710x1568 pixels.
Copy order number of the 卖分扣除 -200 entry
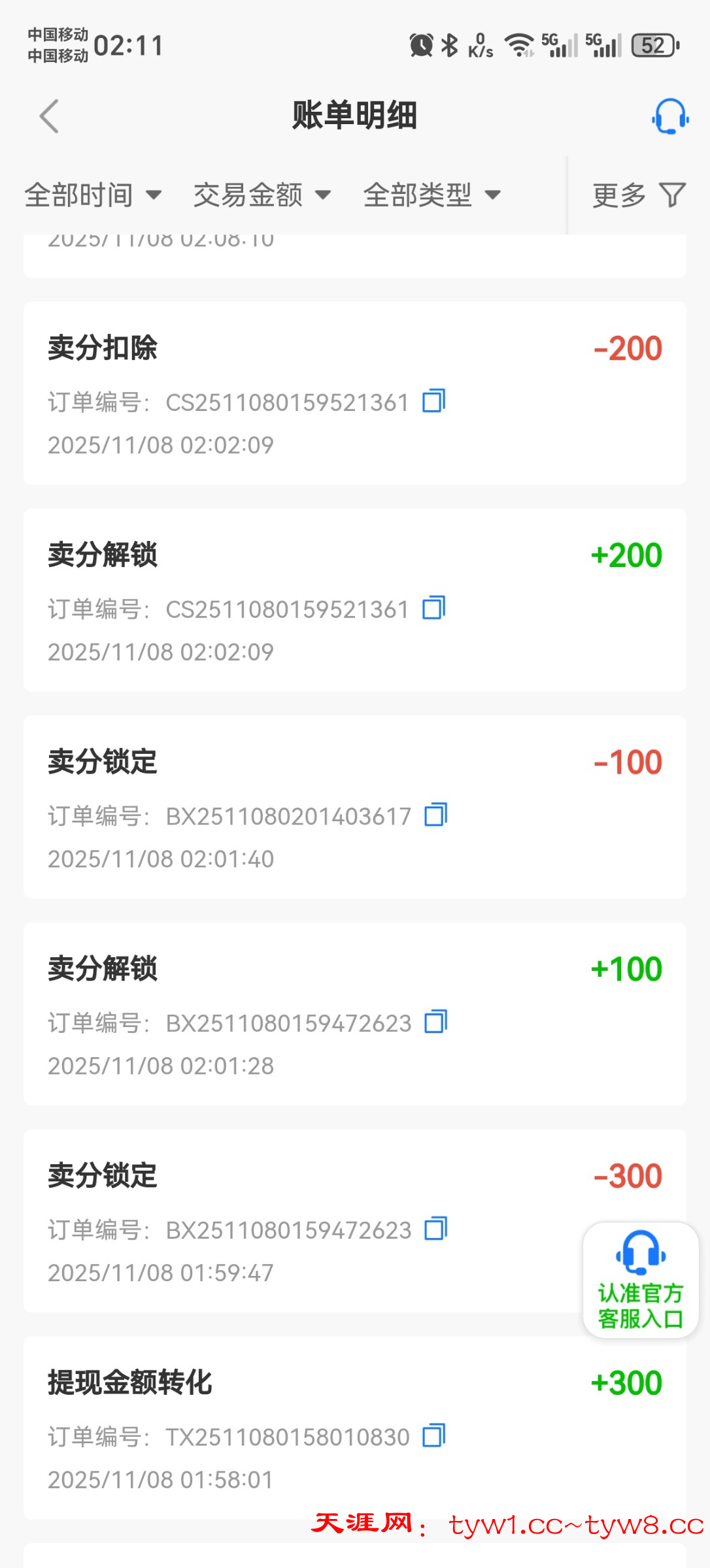[434, 401]
